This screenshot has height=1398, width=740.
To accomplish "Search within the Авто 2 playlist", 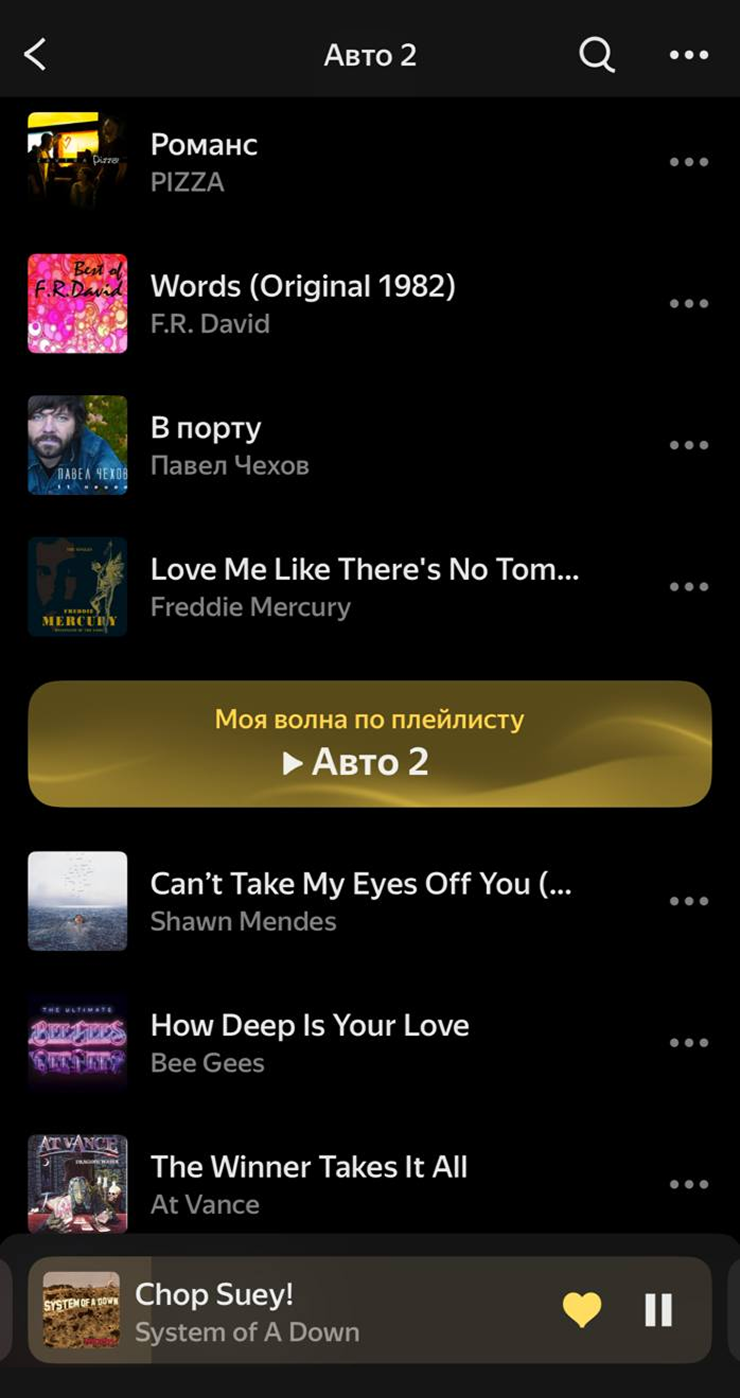I will [x=597, y=54].
